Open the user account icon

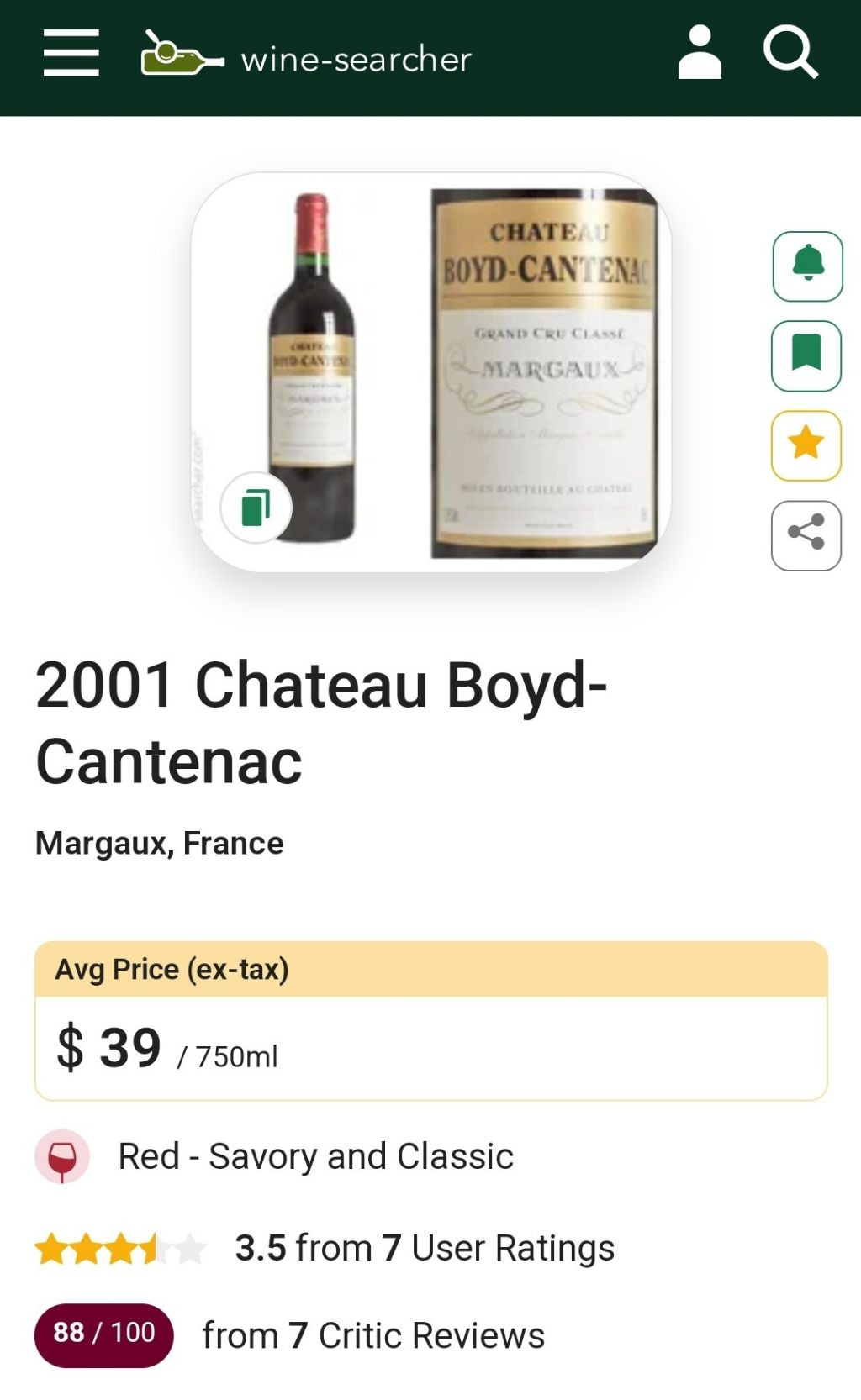point(700,53)
